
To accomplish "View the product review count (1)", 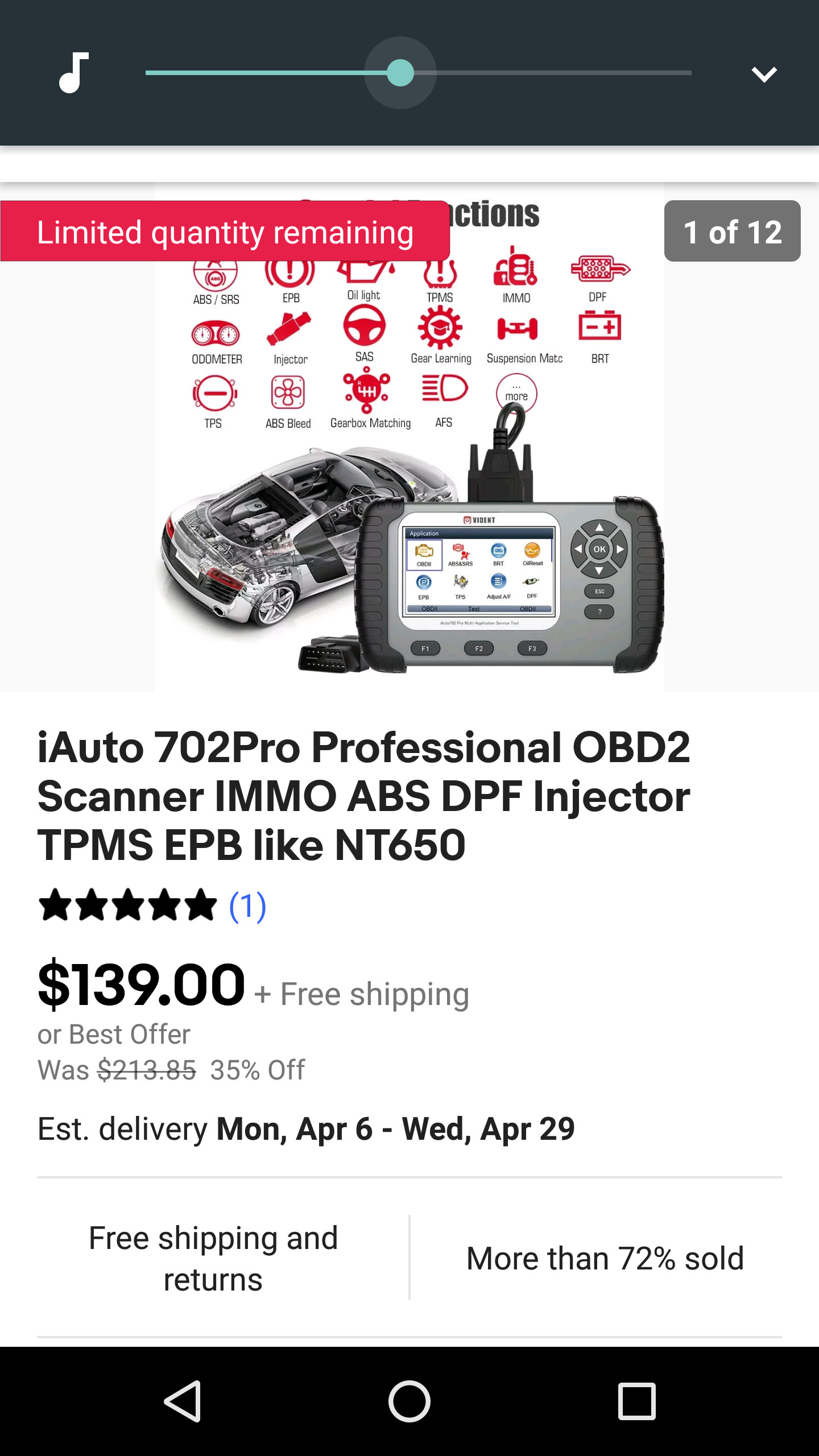I will point(247,906).
